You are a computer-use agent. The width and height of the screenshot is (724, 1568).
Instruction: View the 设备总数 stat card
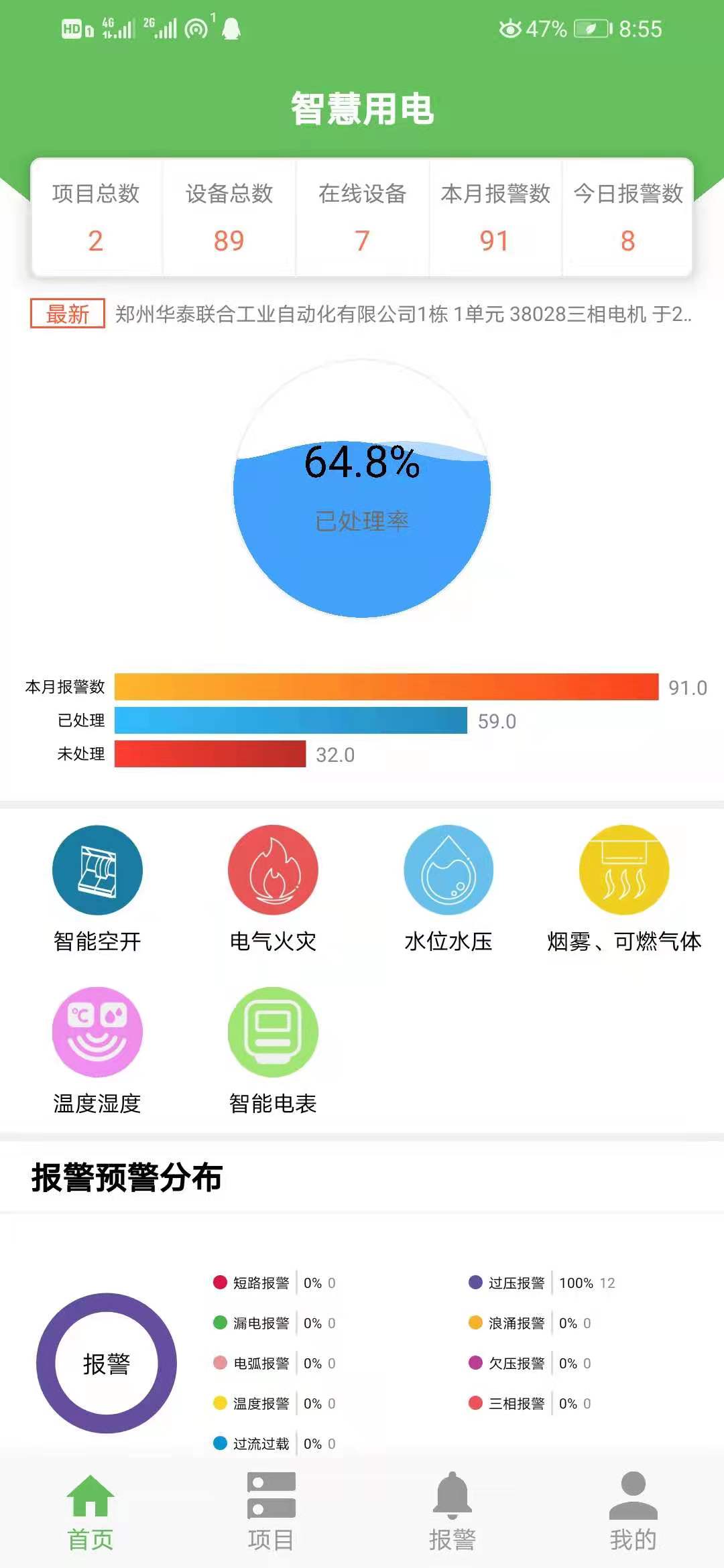coord(229,218)
